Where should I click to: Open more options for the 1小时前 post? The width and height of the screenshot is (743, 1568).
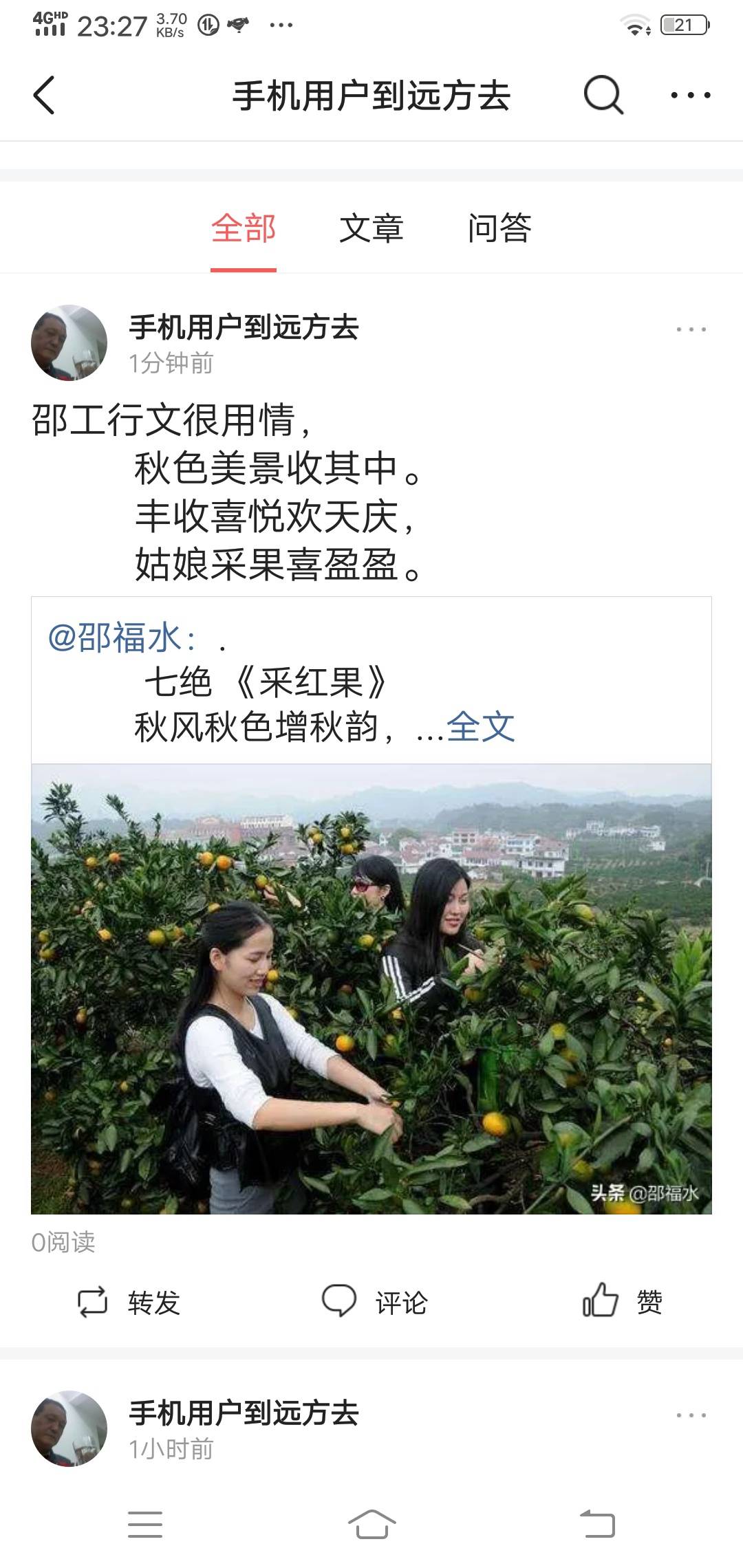691,1415
